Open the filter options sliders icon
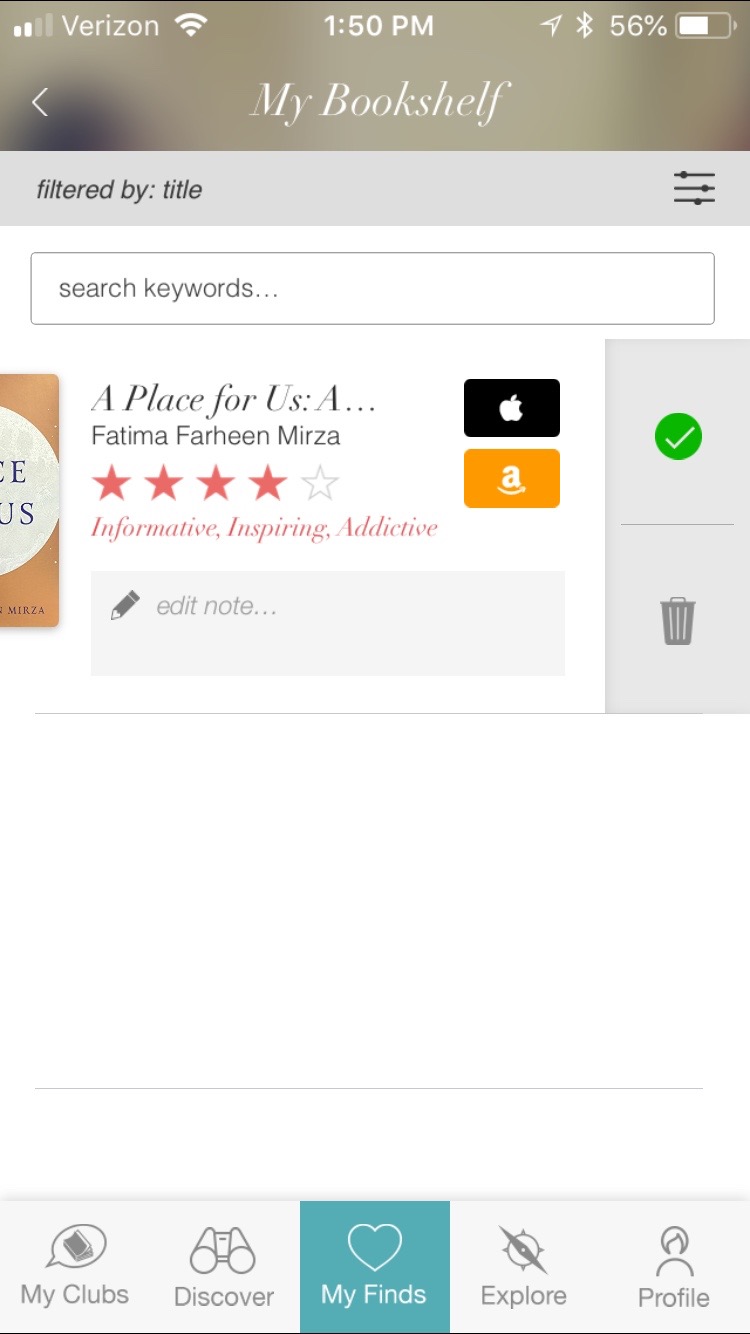This screenshot has width=750, height=1334. pyautogui.click(x=694, y=188)
